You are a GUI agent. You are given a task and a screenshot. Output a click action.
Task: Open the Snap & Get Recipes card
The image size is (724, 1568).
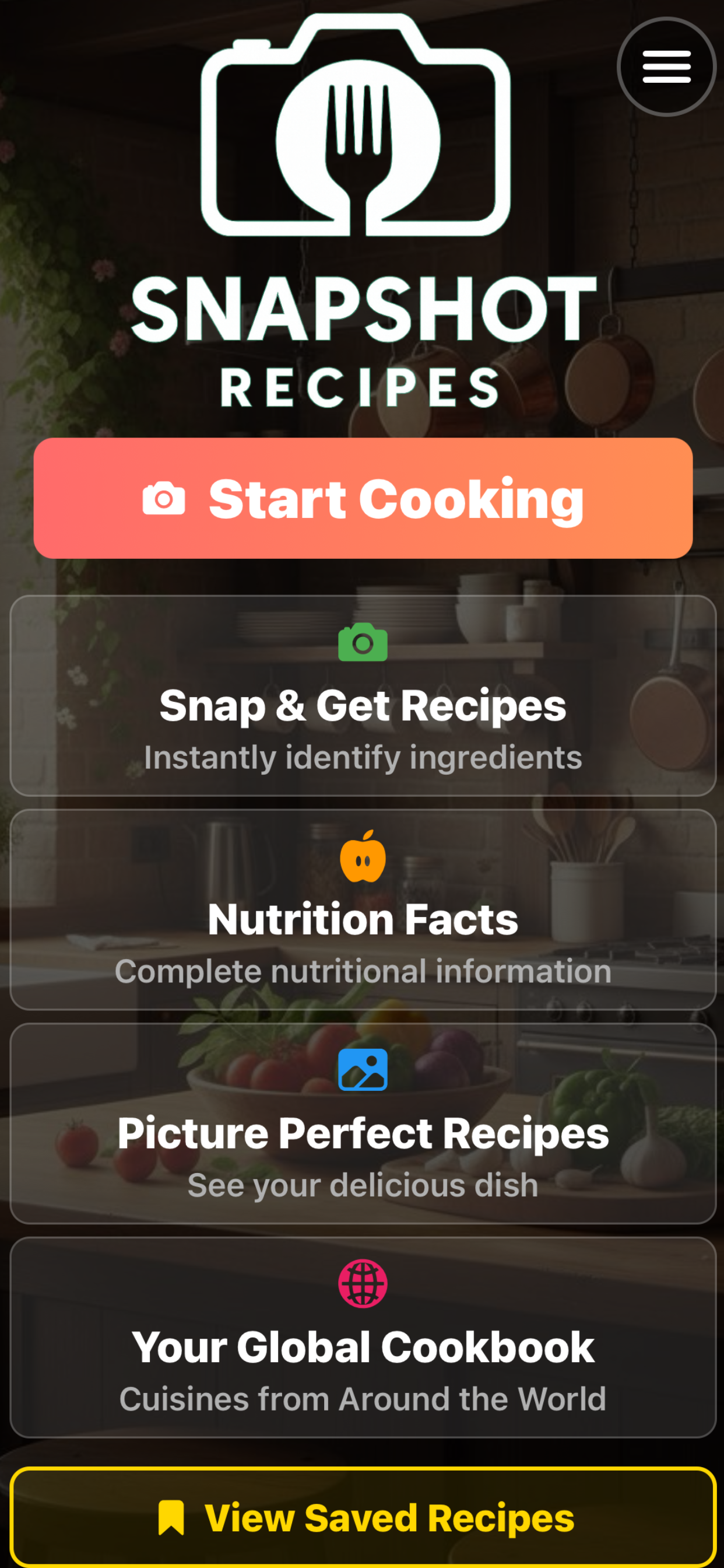(363, 696)
